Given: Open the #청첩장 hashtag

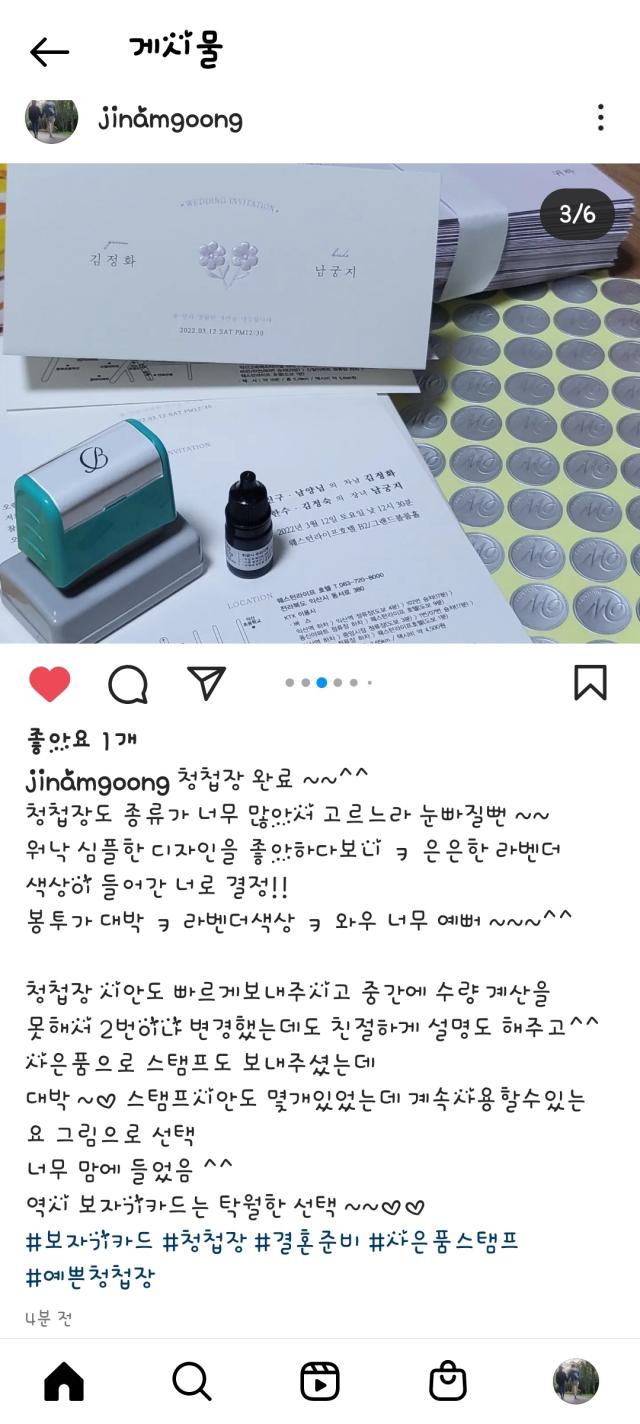Looking at the screenshot, I should pos(204,1242).
